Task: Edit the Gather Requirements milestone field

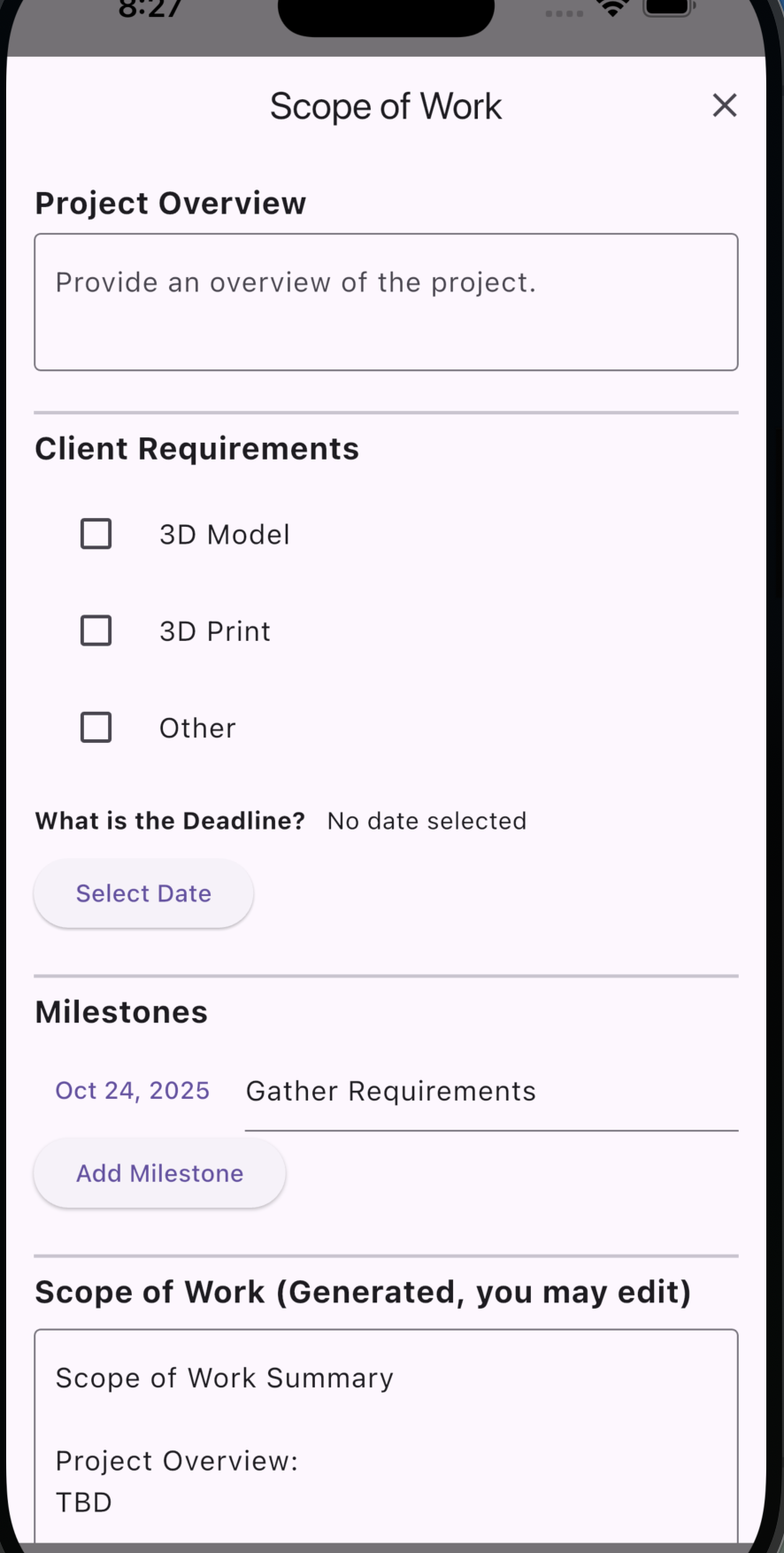Action: [490, 1093]
